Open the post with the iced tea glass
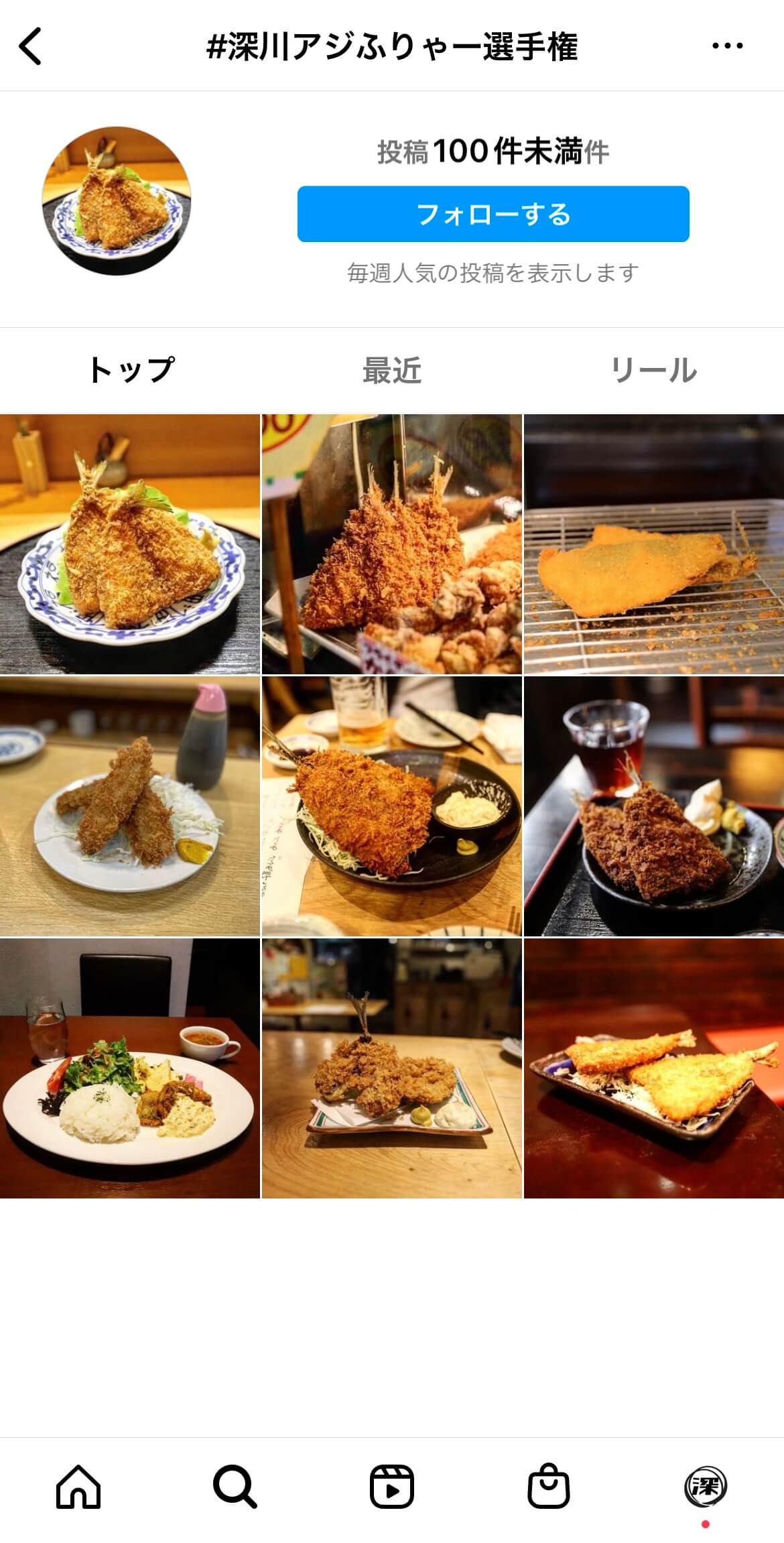Image resolution: width=784 pixels, height=1543 pixels. [x=653, y=806]
